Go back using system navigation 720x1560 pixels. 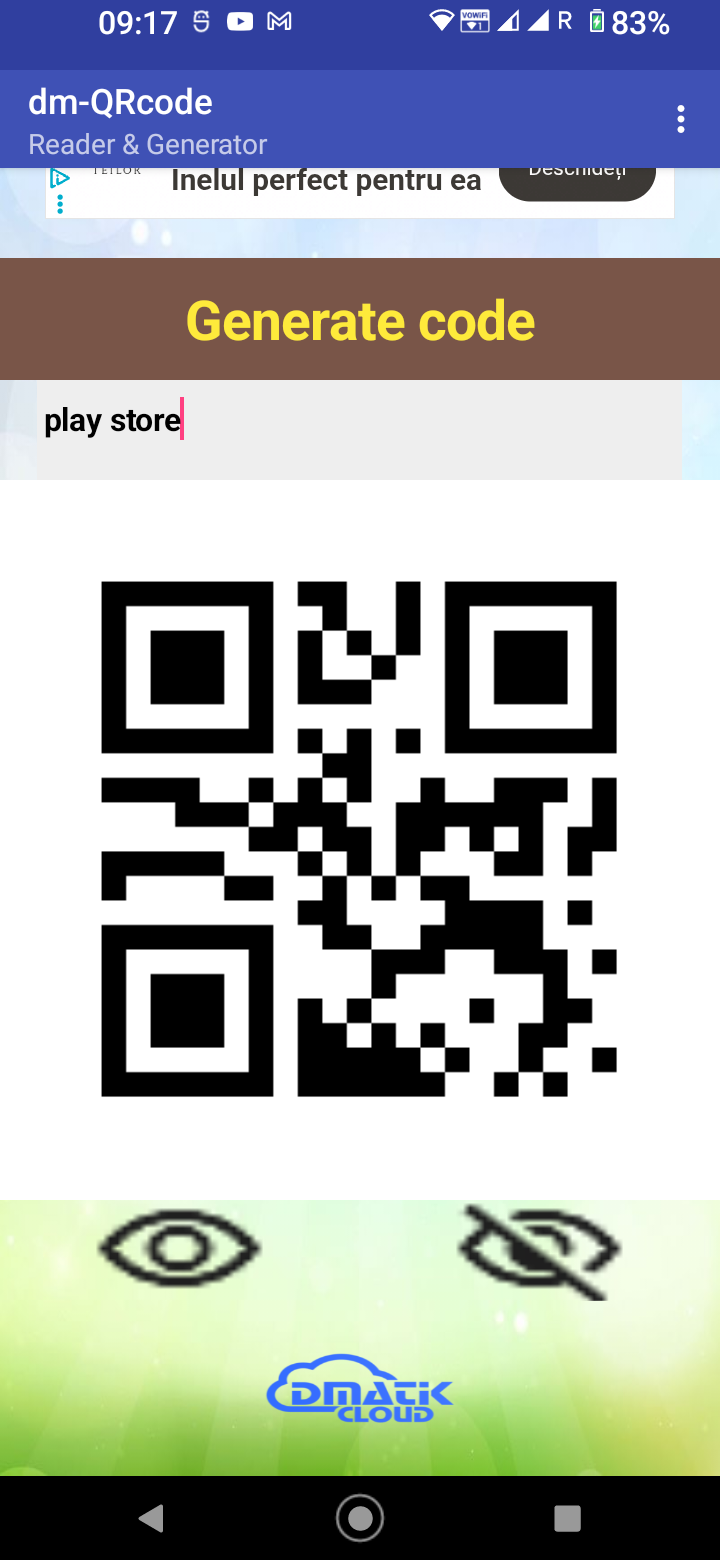tap(151, 1518)
